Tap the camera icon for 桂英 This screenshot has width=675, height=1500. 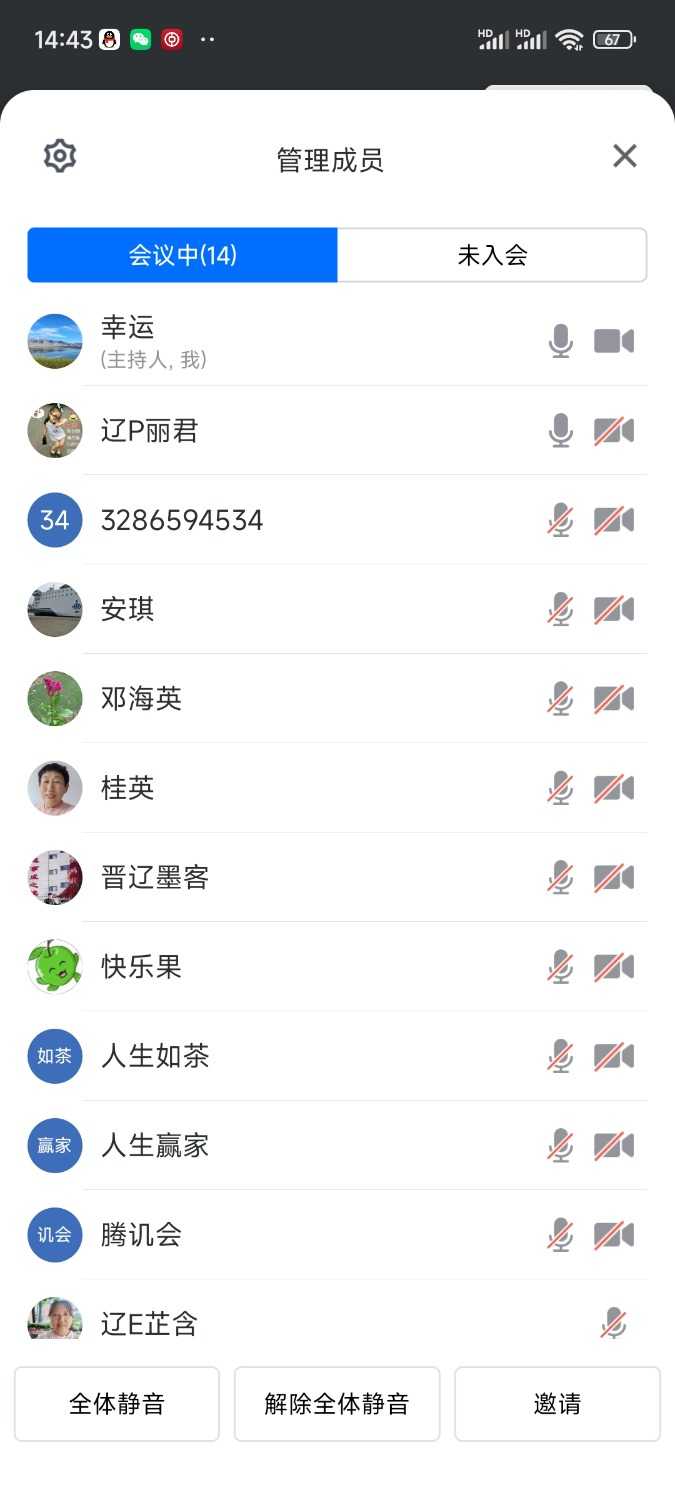tap(614, 788)
